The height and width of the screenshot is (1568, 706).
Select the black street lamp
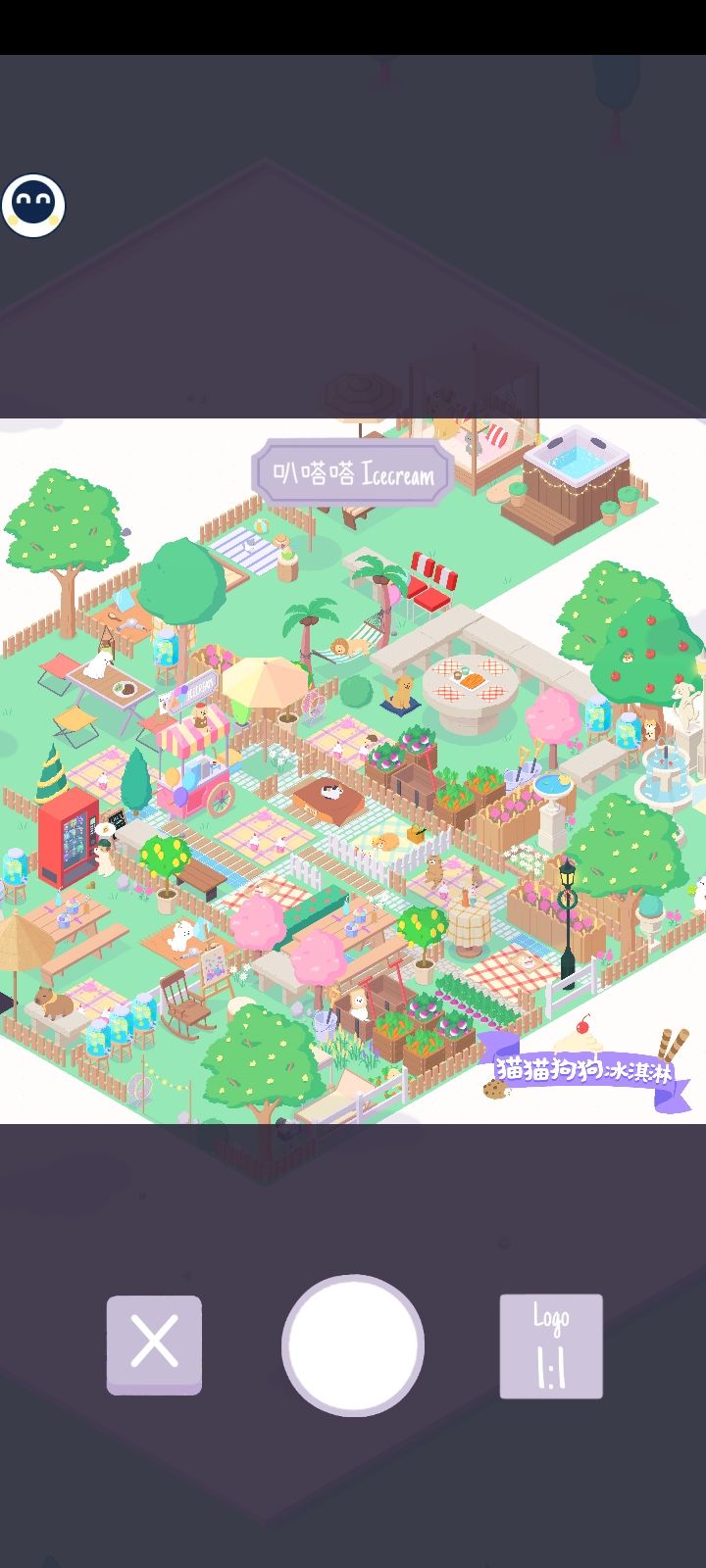click(569, 902)
